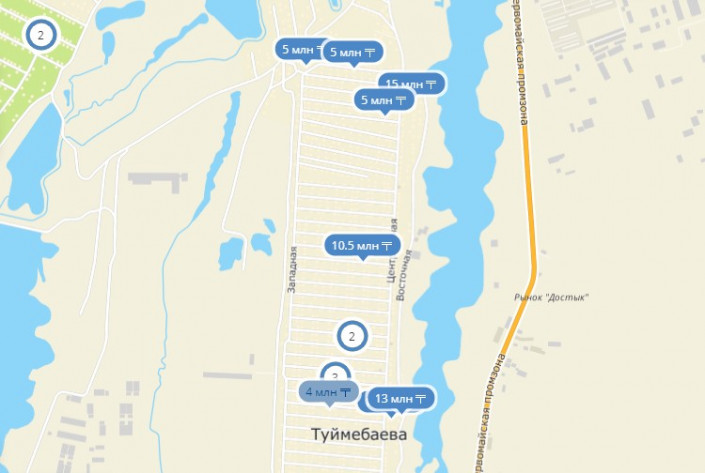
Task: Expand the 2-listing cluster by the green district
Action: (40, 35)
